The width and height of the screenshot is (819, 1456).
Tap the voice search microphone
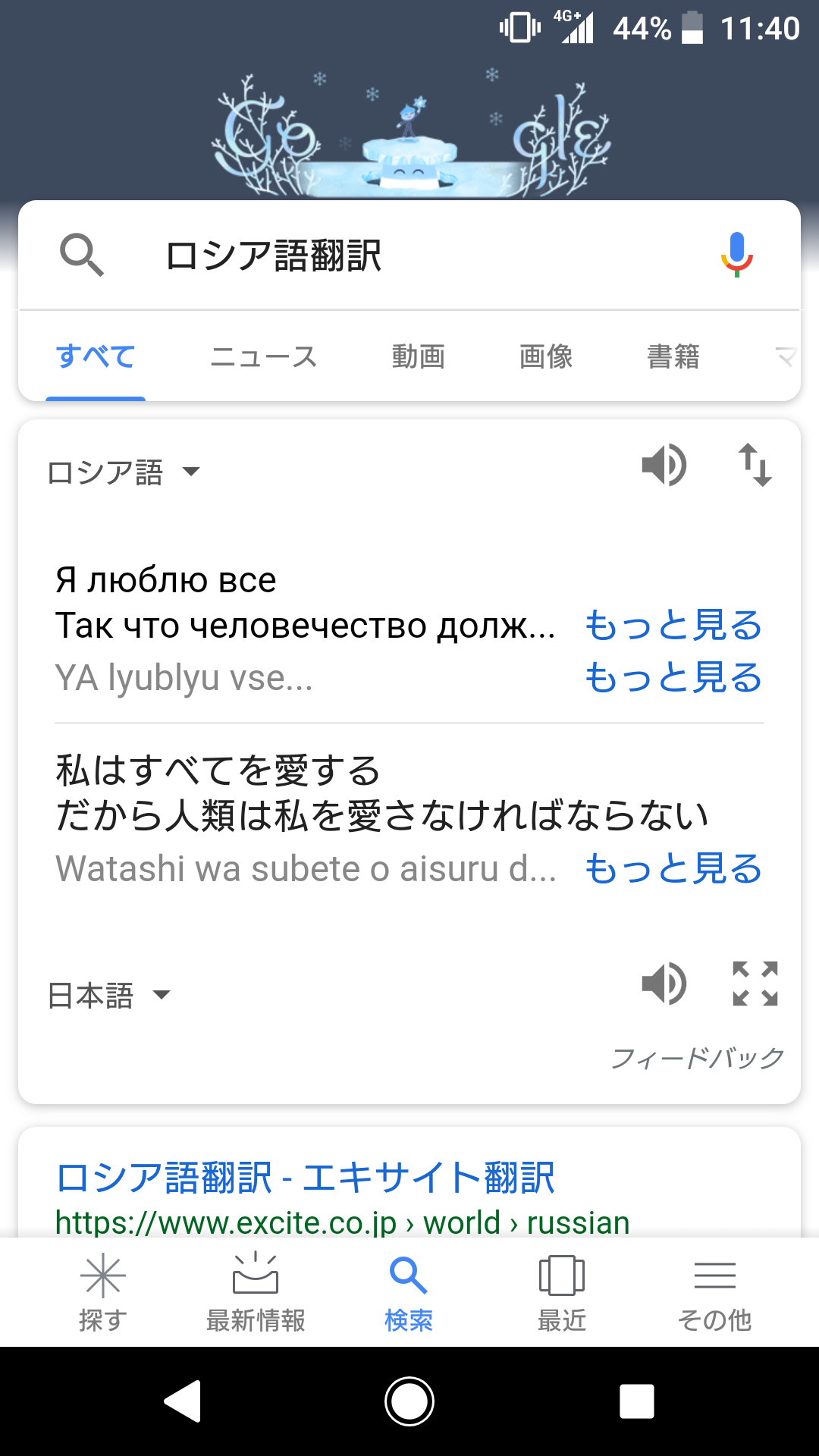(x=736, y=255)
